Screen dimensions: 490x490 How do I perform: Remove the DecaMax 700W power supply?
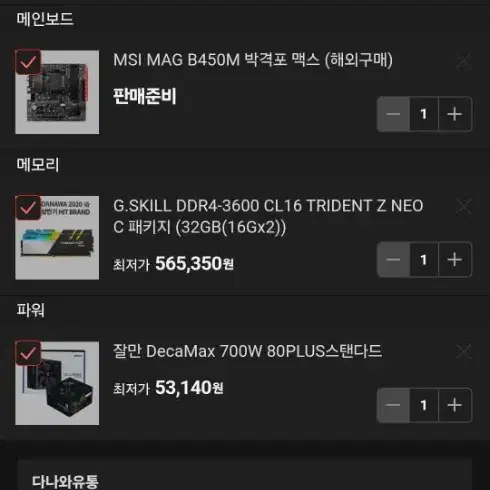[464, 352]
